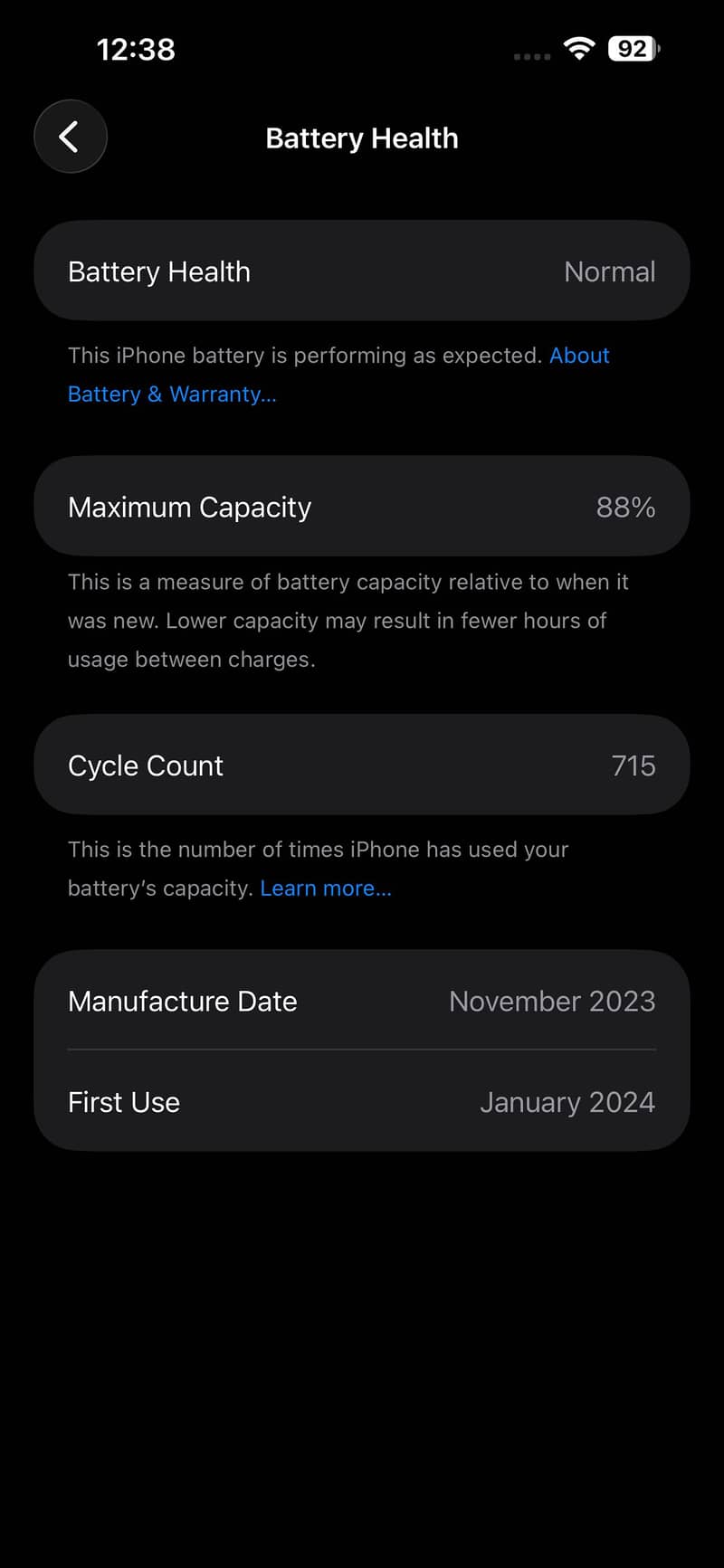Select the 715 cycle count value

pyautogui.click(x=633, y=765)
